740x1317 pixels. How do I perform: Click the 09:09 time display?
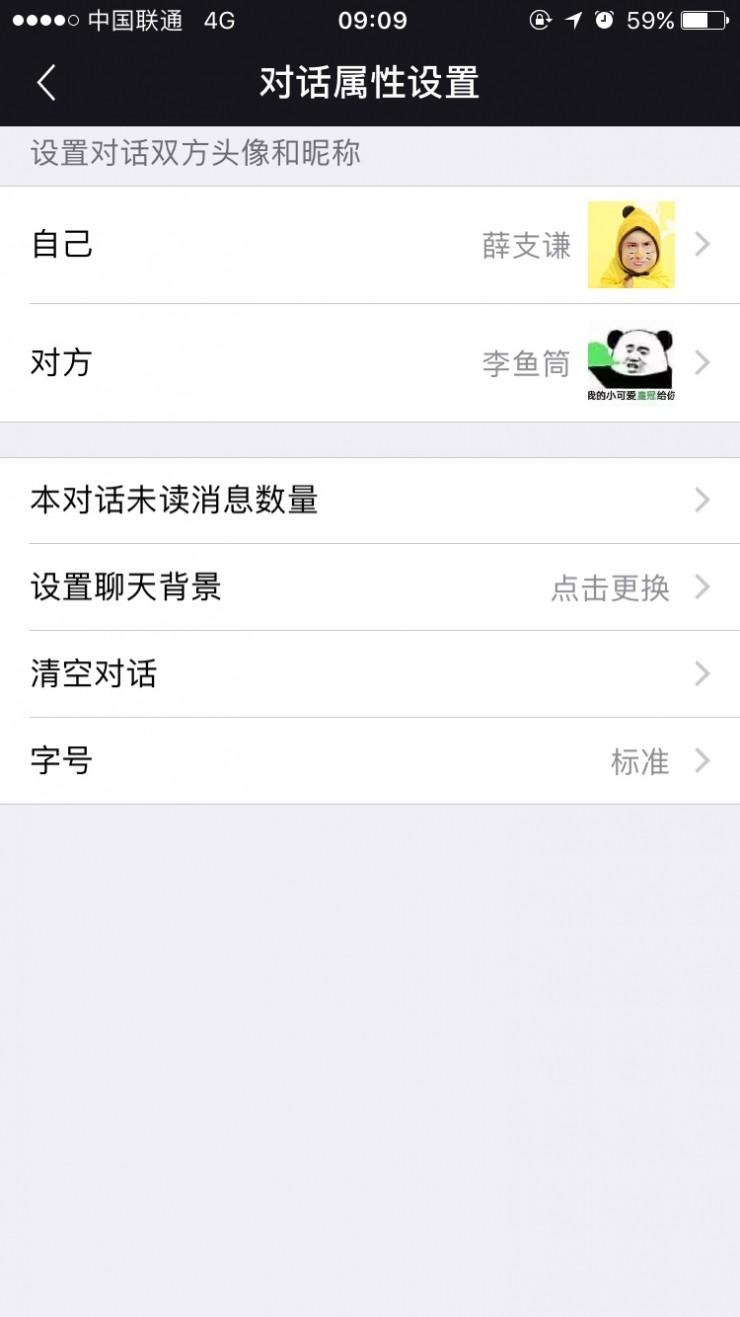[370, 20]
